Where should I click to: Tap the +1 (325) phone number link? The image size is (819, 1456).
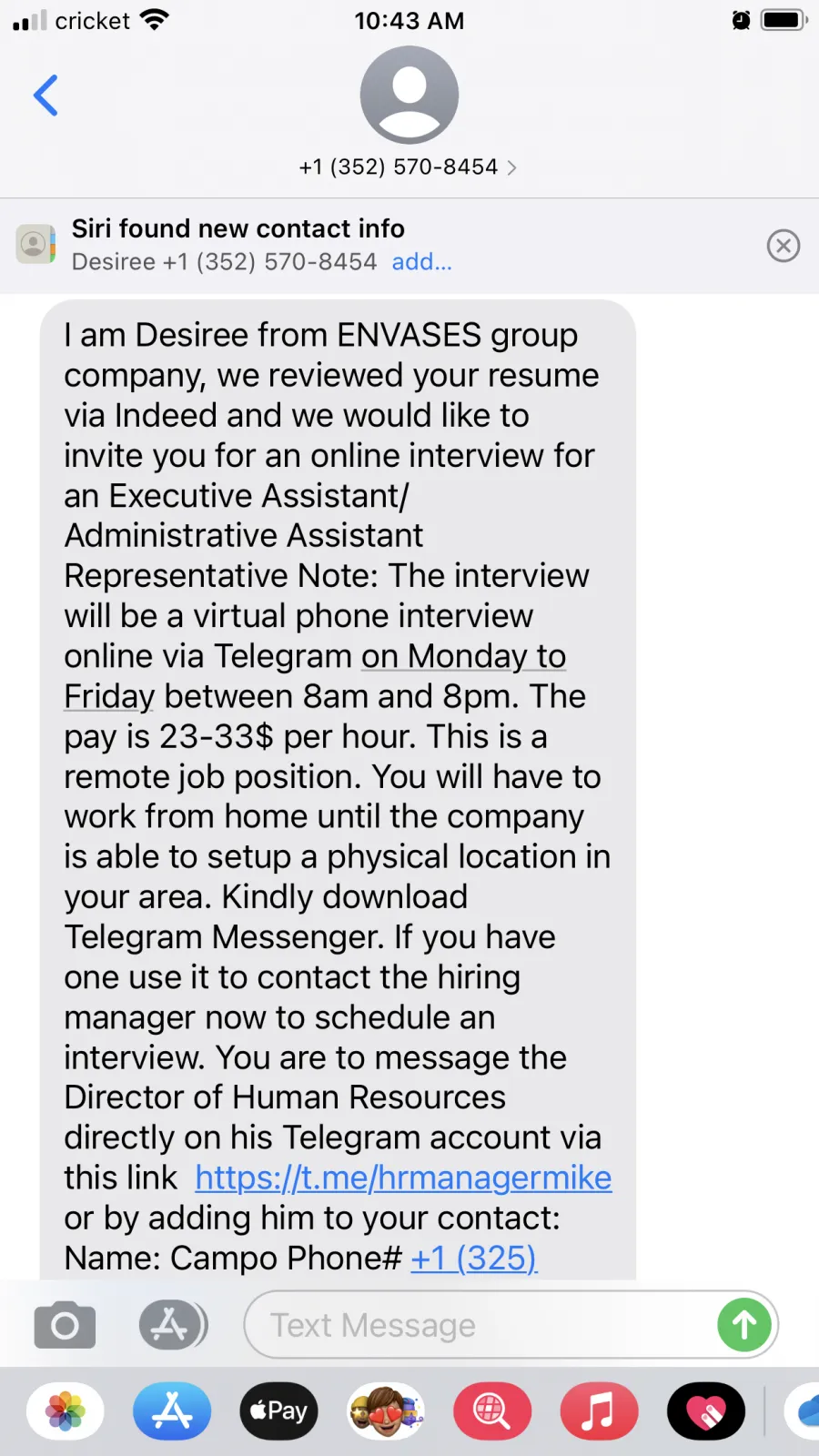point(474,1258)
